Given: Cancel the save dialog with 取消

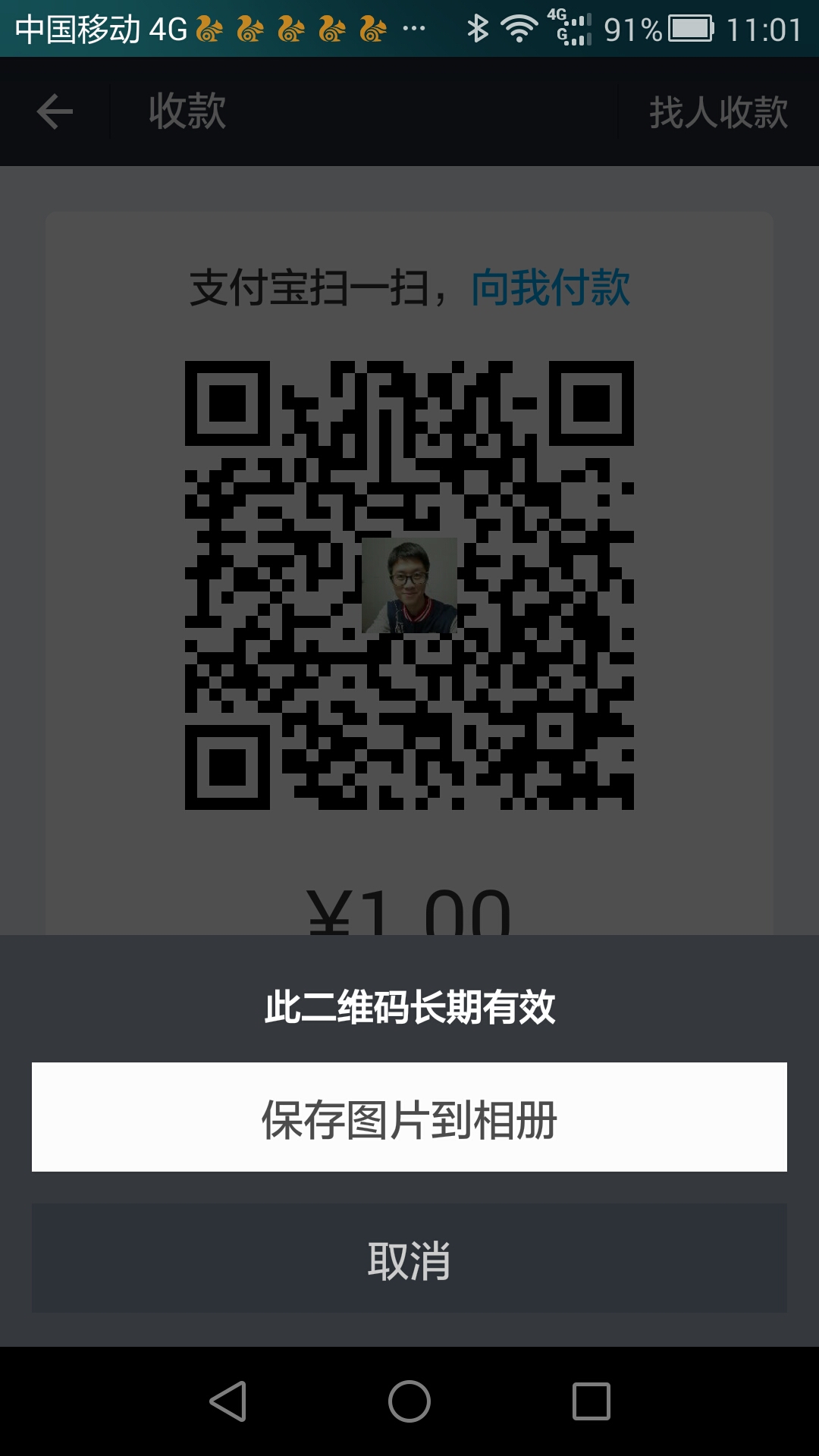Looking at the screenshot, I should tap(409, 1259).
